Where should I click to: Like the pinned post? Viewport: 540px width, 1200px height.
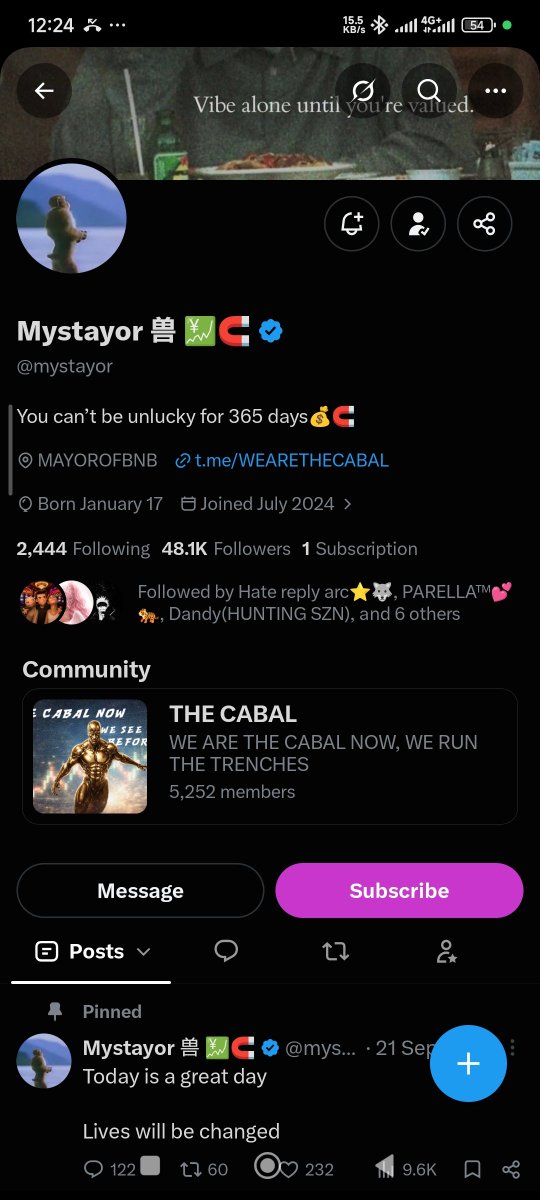click(x=290, y=1169)
